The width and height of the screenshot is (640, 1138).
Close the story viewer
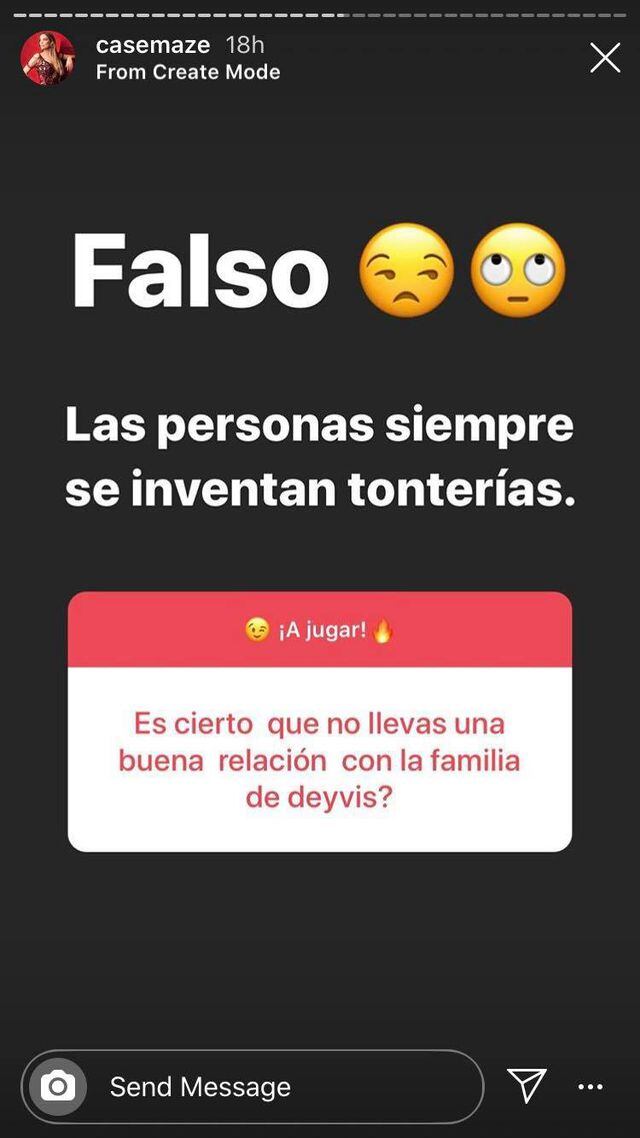(605, 58)
